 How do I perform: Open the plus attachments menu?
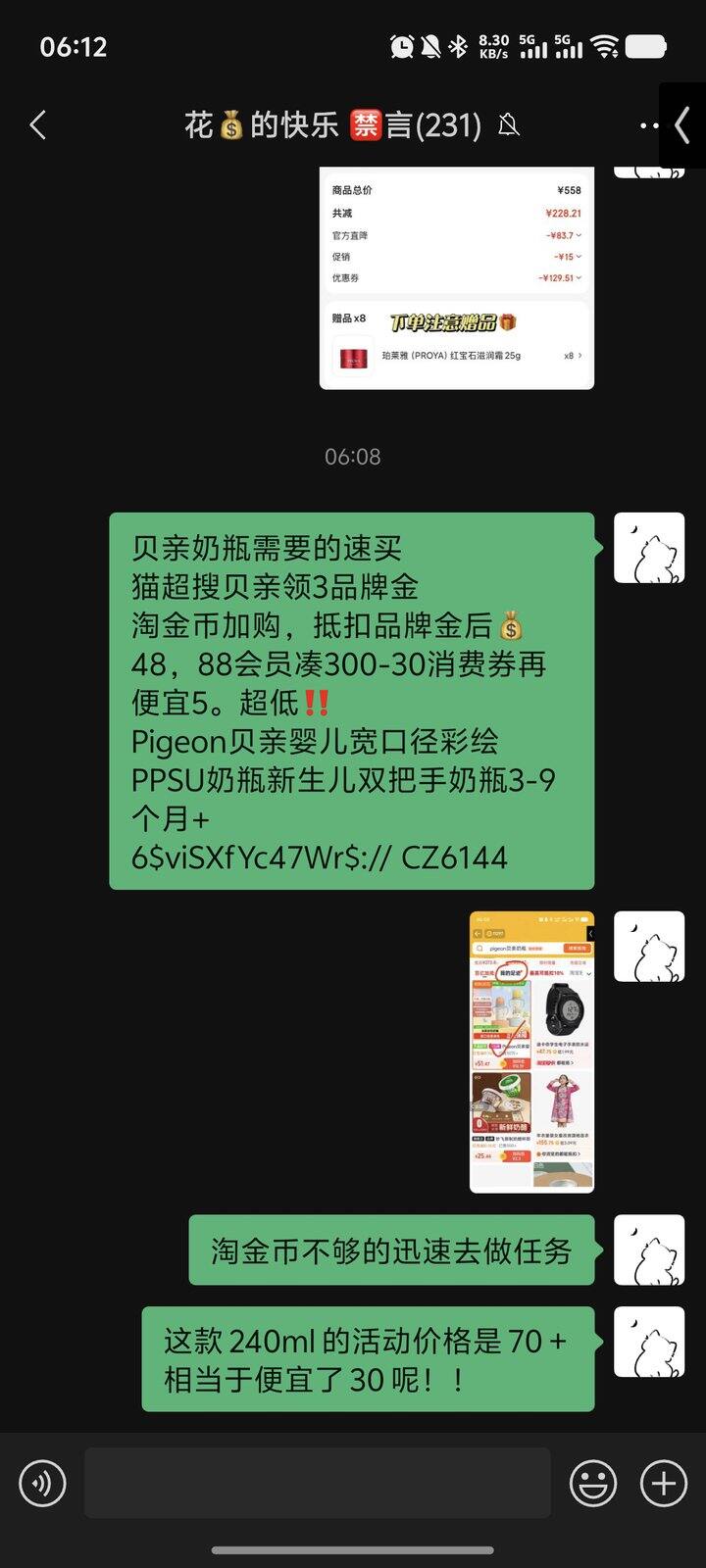(x=664, y=1484)
